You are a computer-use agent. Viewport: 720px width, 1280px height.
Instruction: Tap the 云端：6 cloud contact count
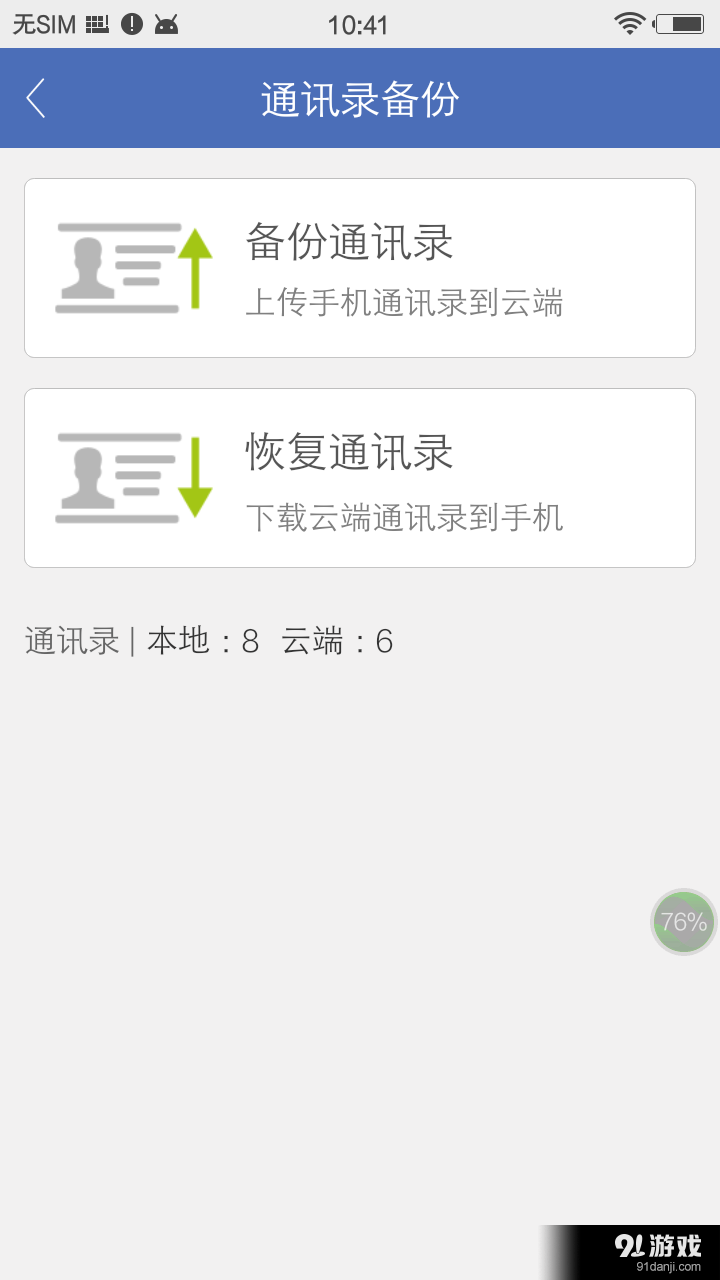pos(341,641)
